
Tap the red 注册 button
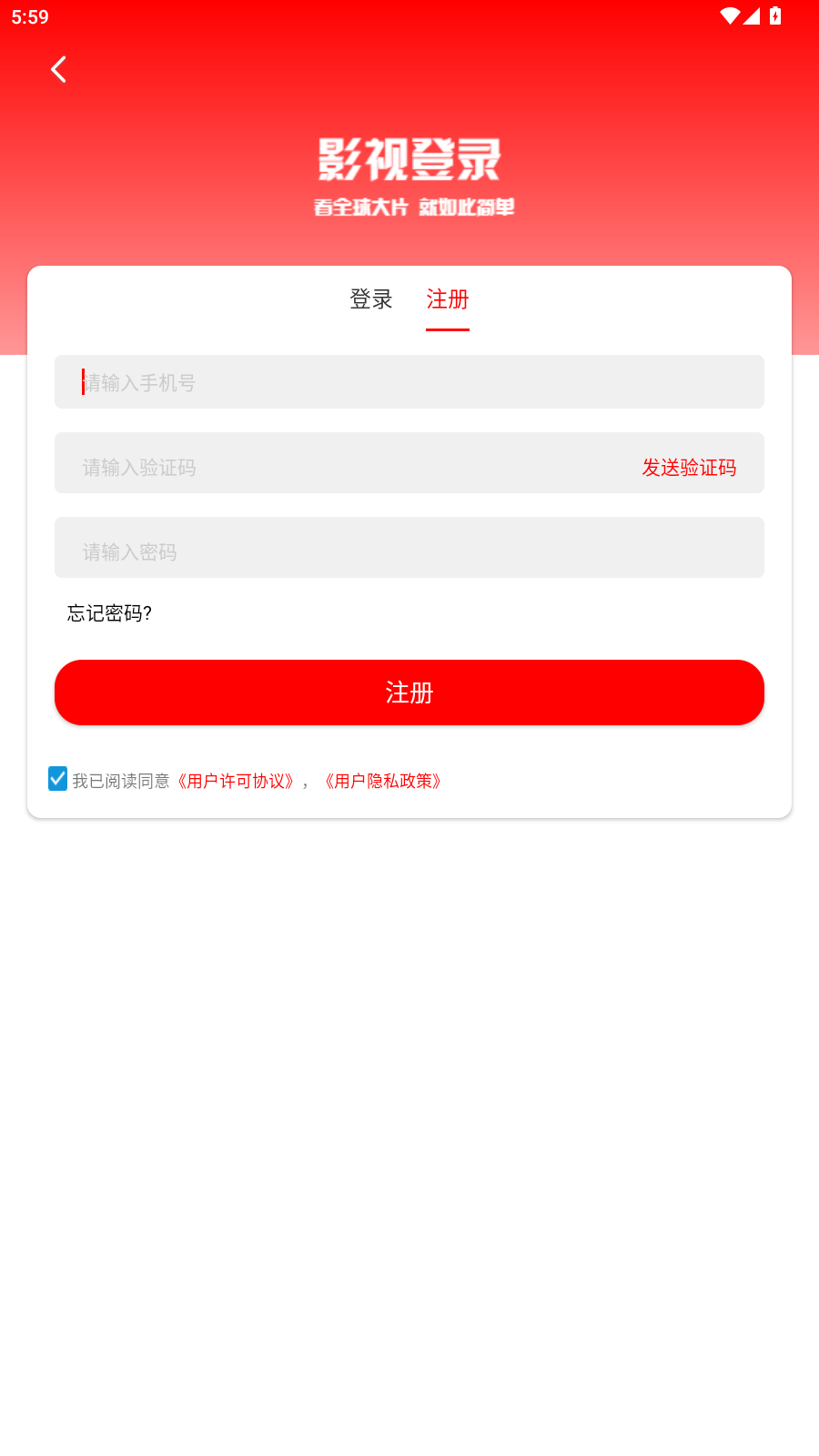[409, 693]
